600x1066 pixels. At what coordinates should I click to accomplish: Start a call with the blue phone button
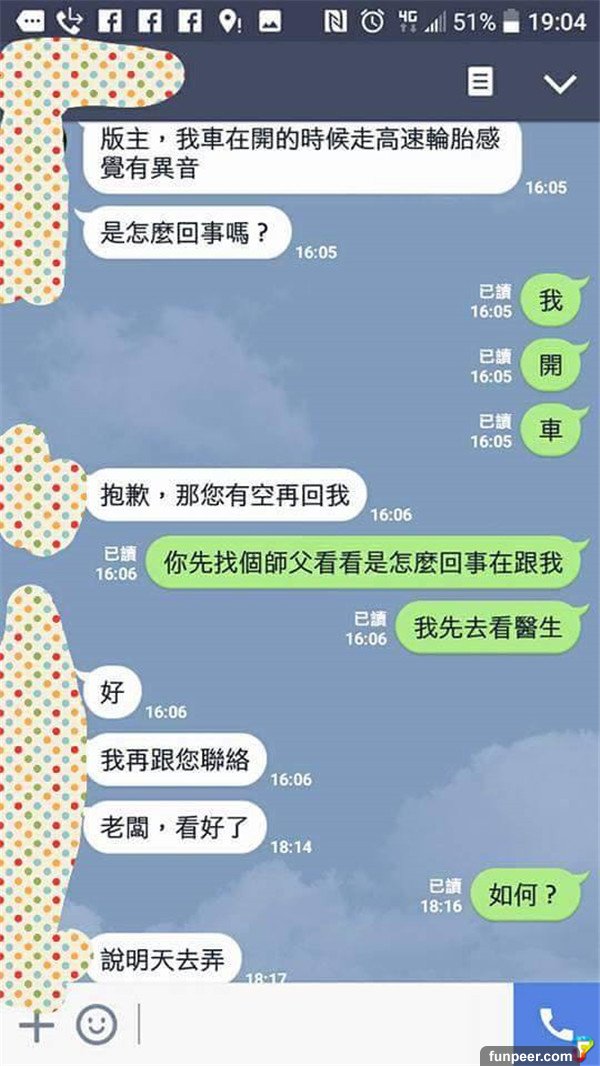pos(556,1024)
